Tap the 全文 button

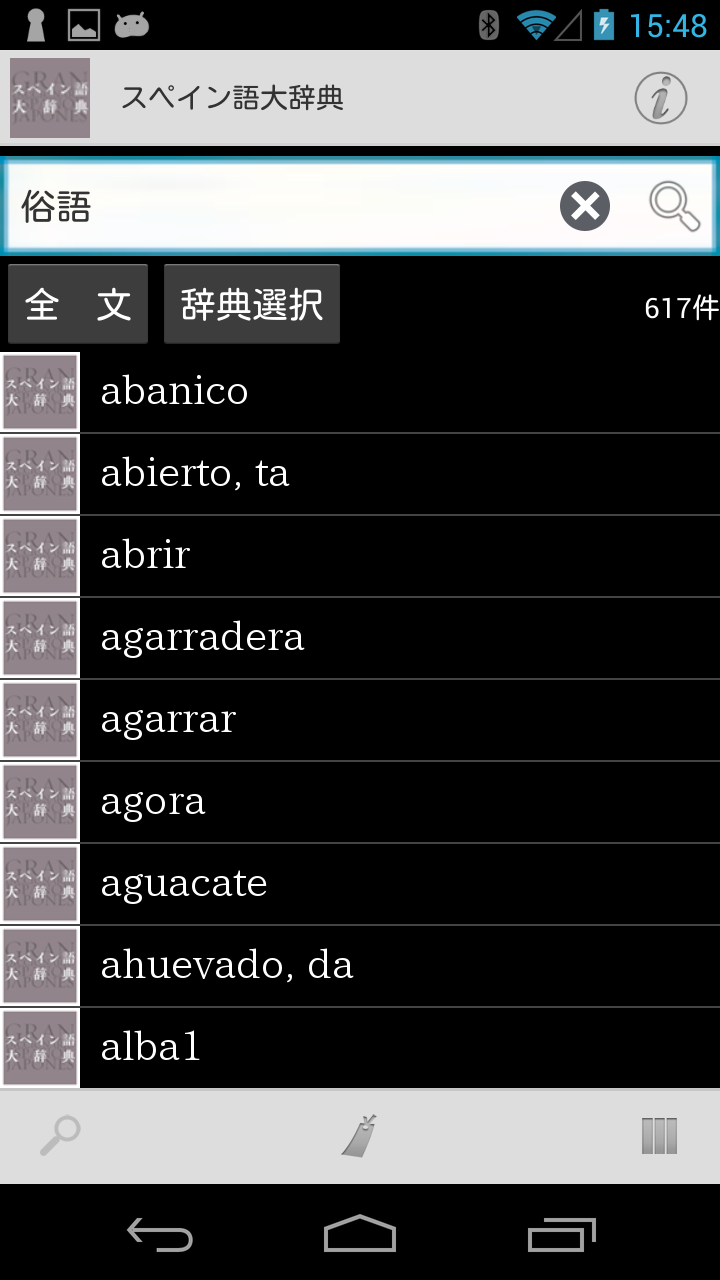point(78,304)
